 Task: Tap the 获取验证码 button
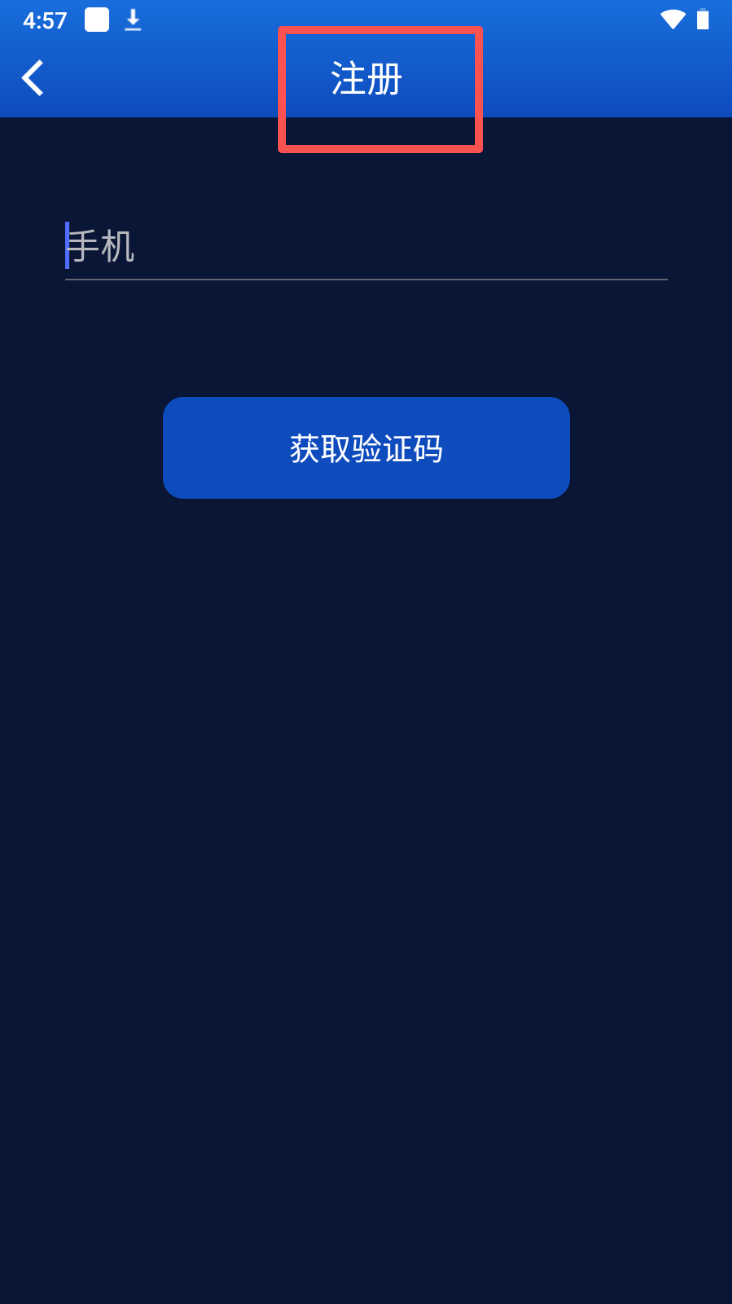pos(366,448)
